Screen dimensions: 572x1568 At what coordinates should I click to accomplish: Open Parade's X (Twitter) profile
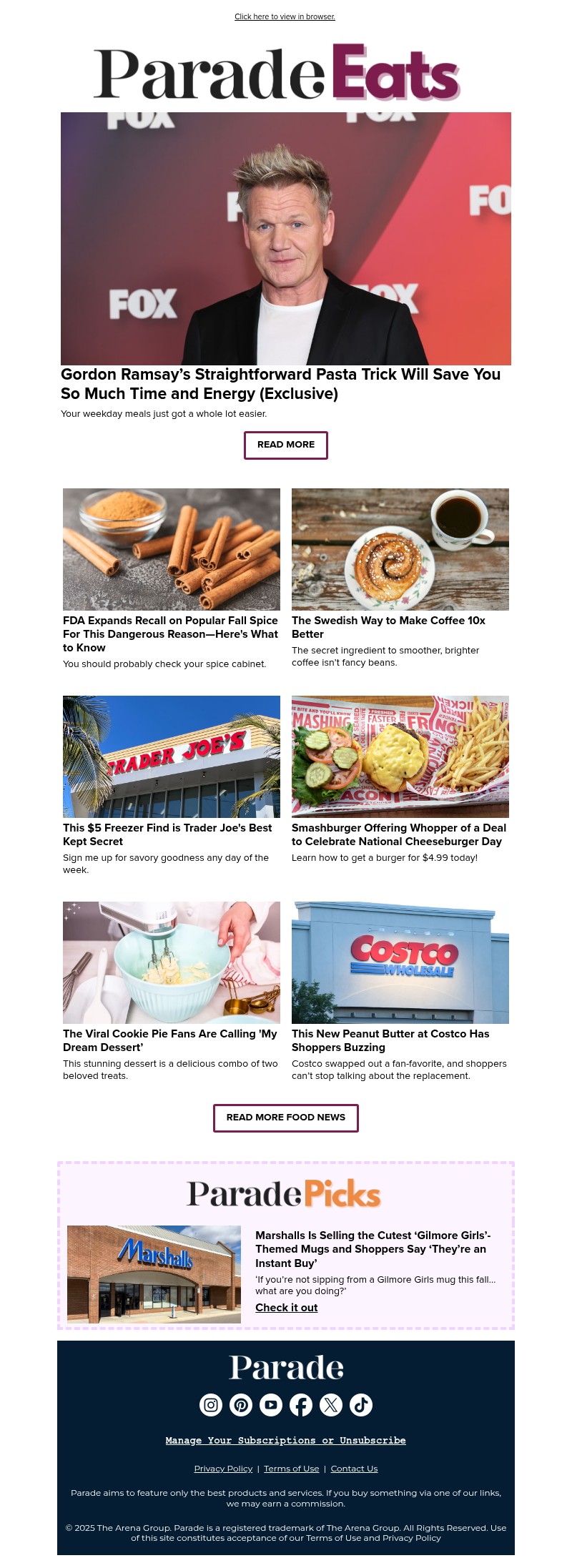click(x=331, y=1404)
